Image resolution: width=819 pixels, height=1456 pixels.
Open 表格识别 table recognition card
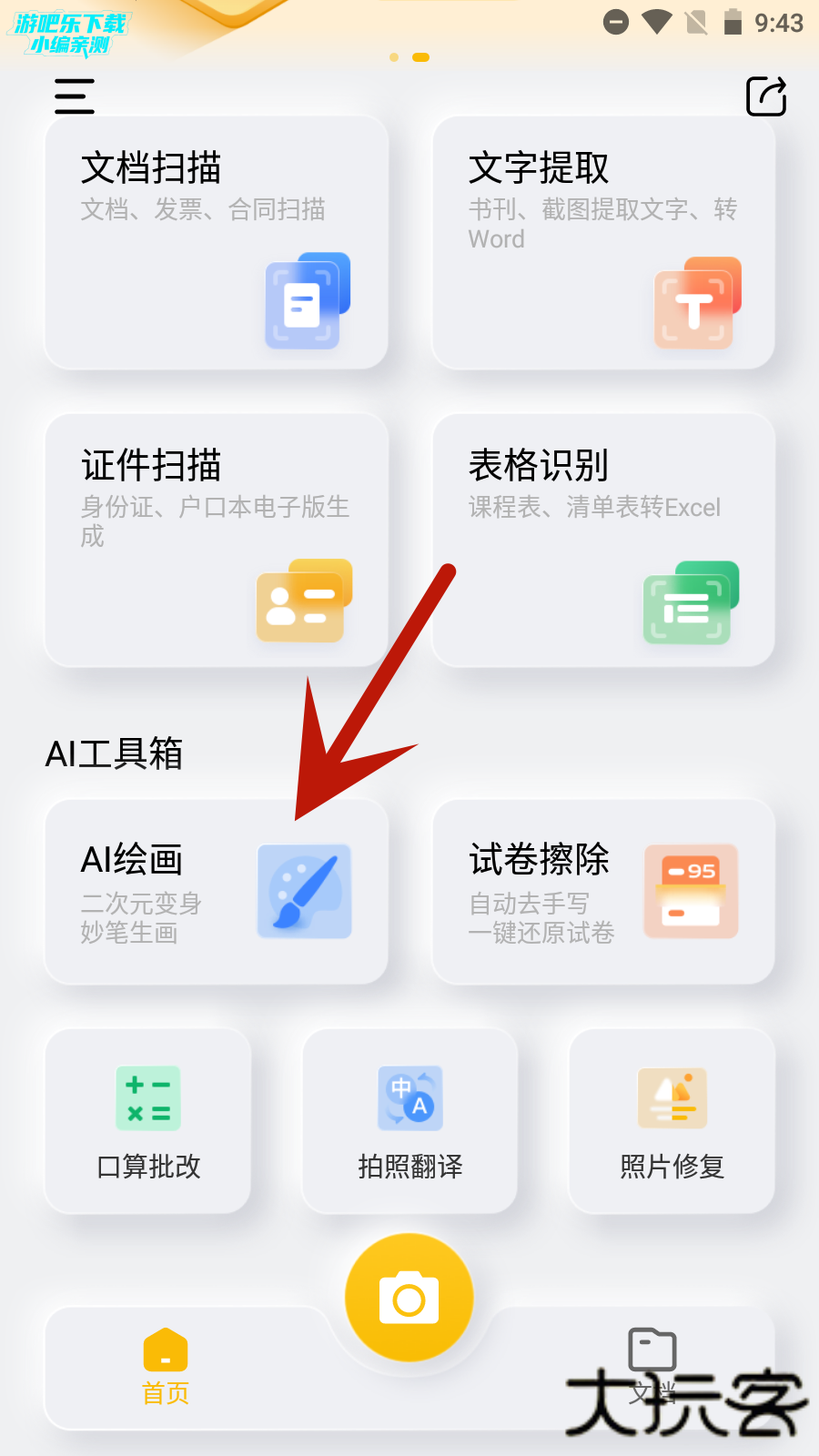point(603,540)
